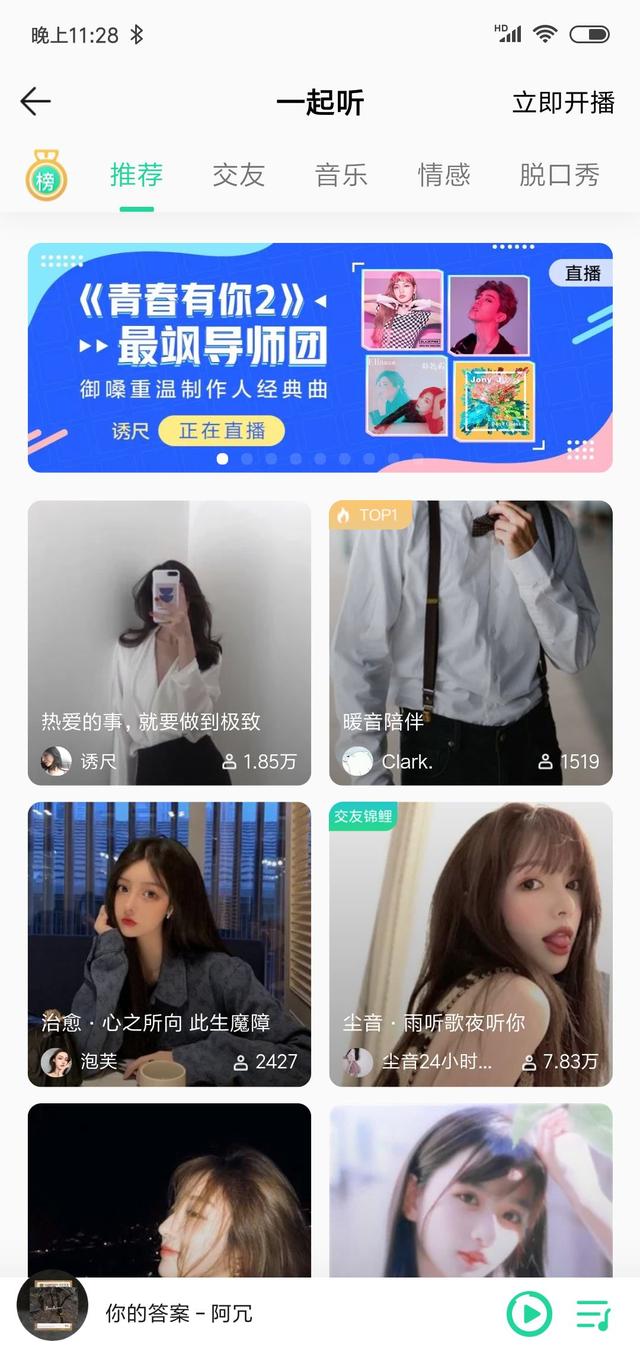Select the 推荐 tab
Screen dimensions: 640x1351
[x=136, y=176]
